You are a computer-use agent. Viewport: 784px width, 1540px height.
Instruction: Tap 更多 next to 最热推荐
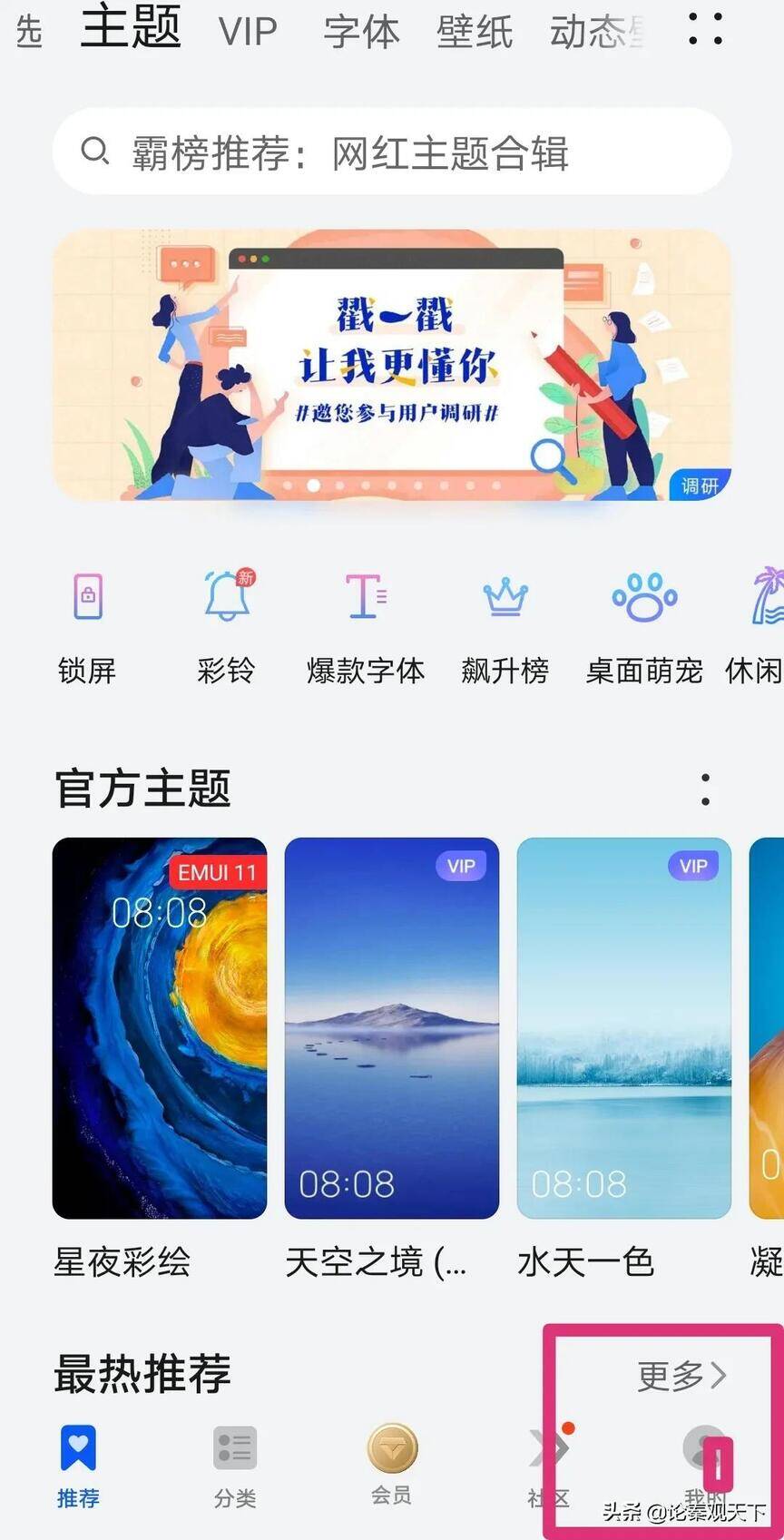tap(682, 1376)
